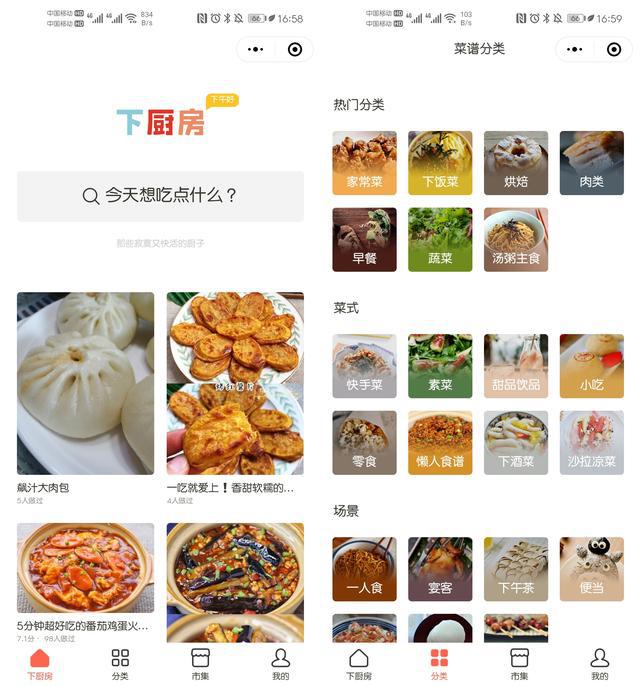Open the 飙汁大肉包 recipe card

(85, 383)
